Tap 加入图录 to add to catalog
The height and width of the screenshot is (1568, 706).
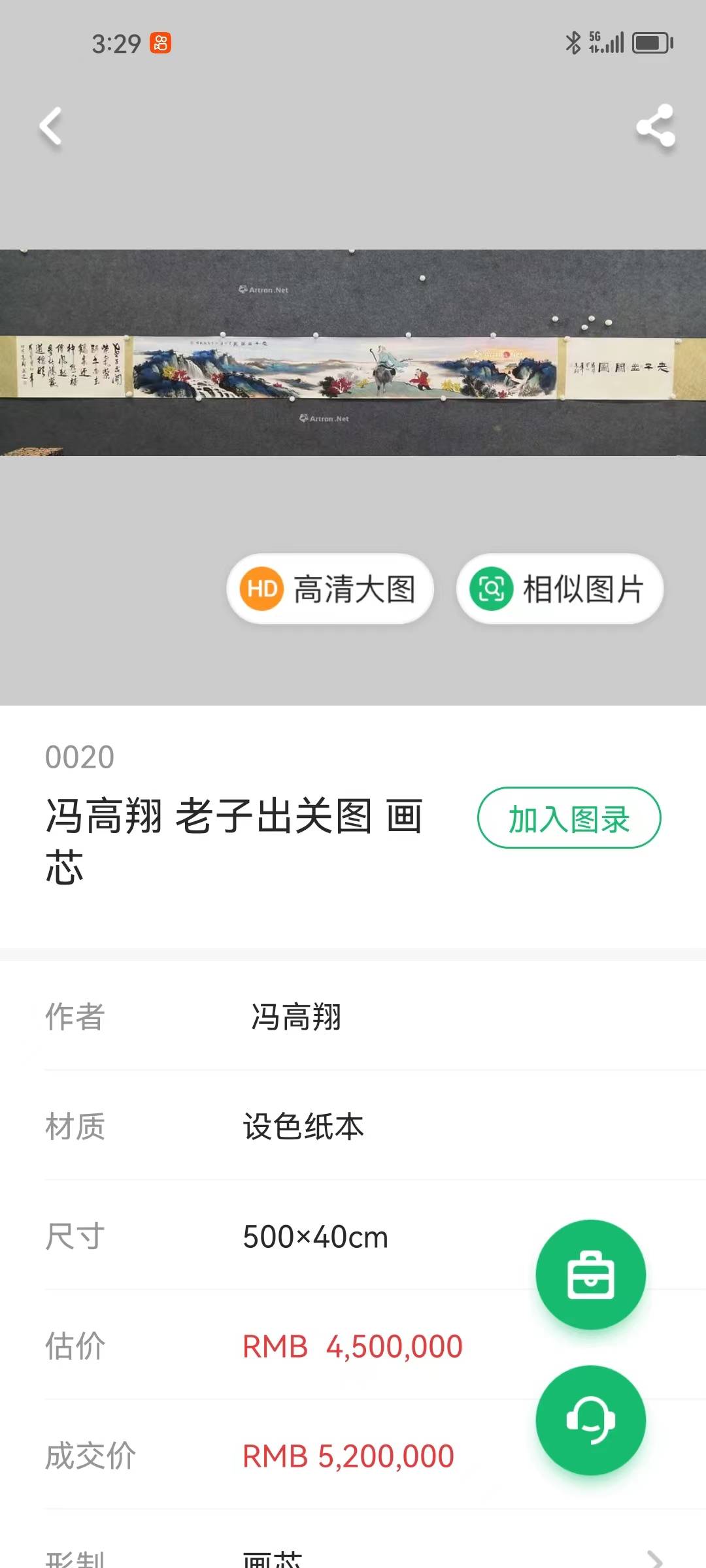[x=569, y=818]
